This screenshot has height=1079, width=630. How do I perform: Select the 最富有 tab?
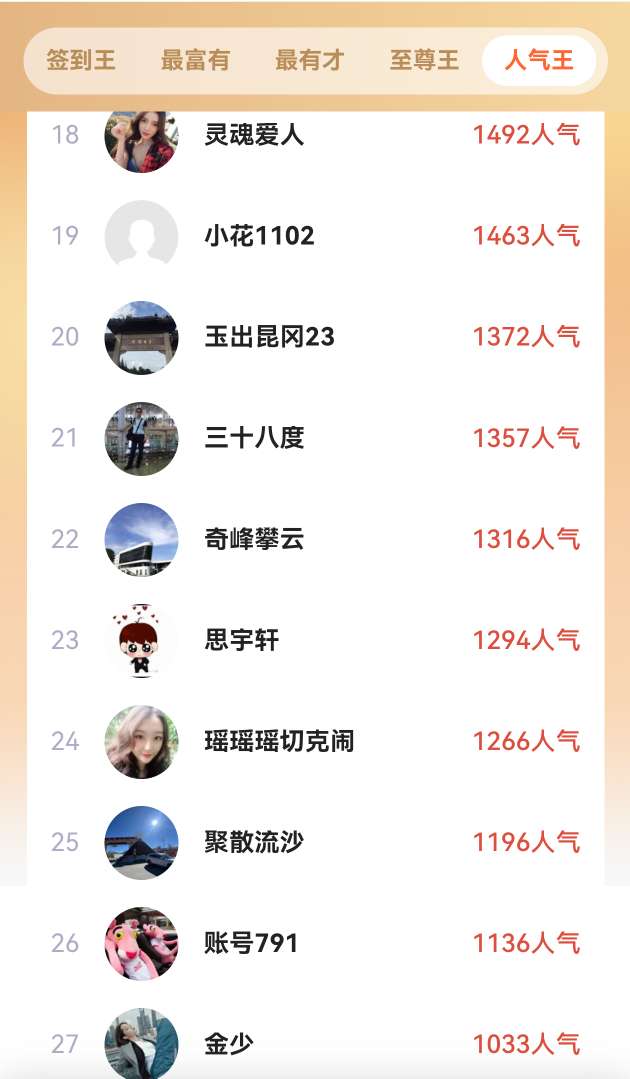point(195,60)
